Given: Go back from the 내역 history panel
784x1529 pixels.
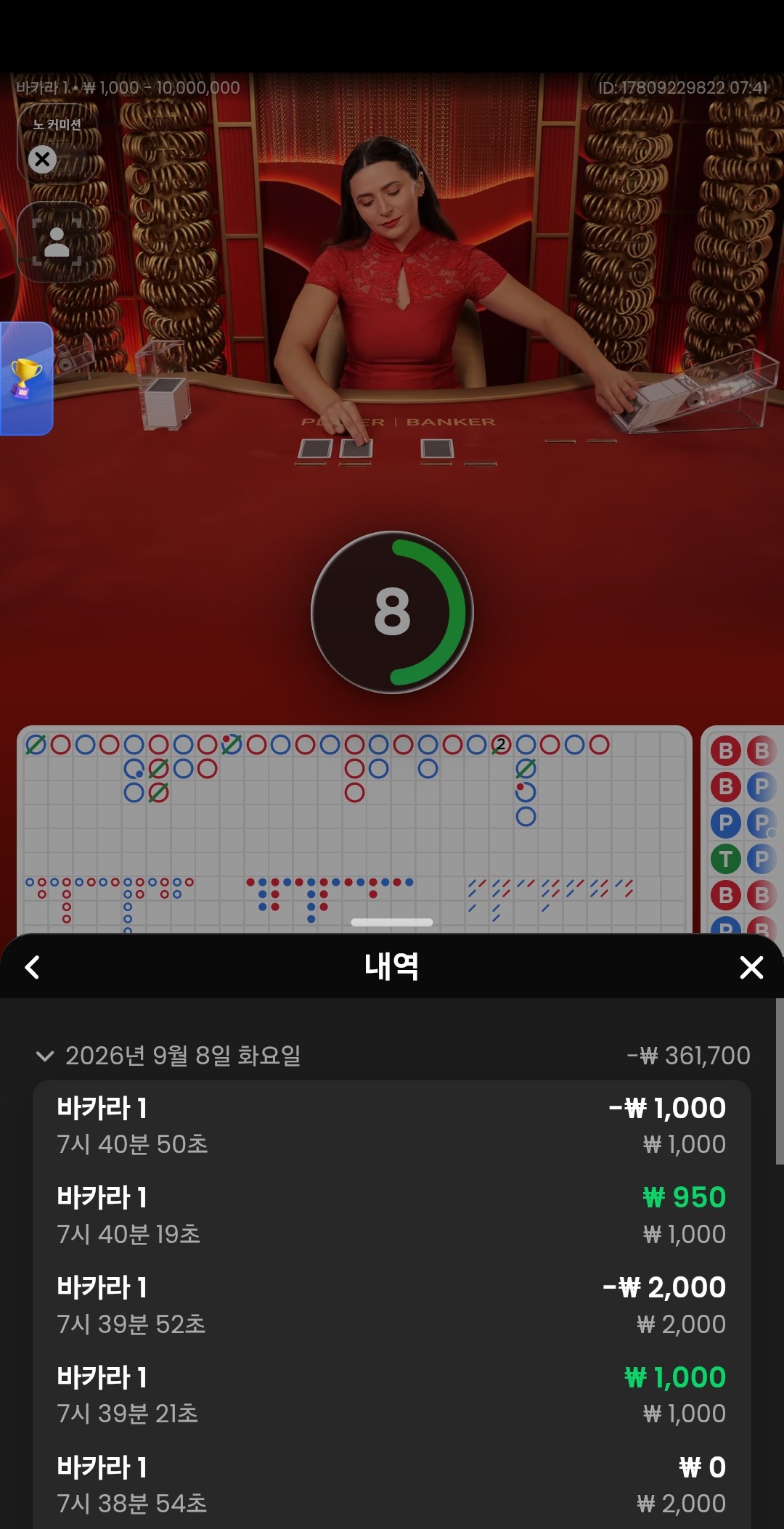Looking at the screenshot, I should point(32,967).
